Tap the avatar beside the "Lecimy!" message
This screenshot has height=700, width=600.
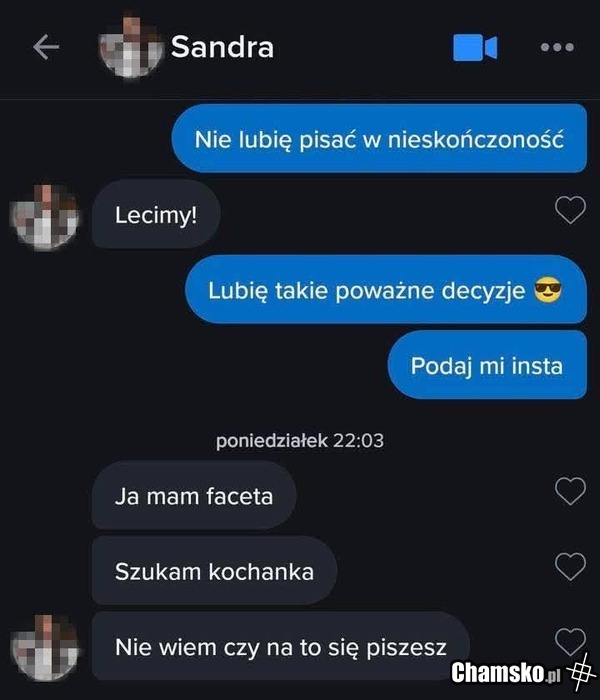pos(44,215)
